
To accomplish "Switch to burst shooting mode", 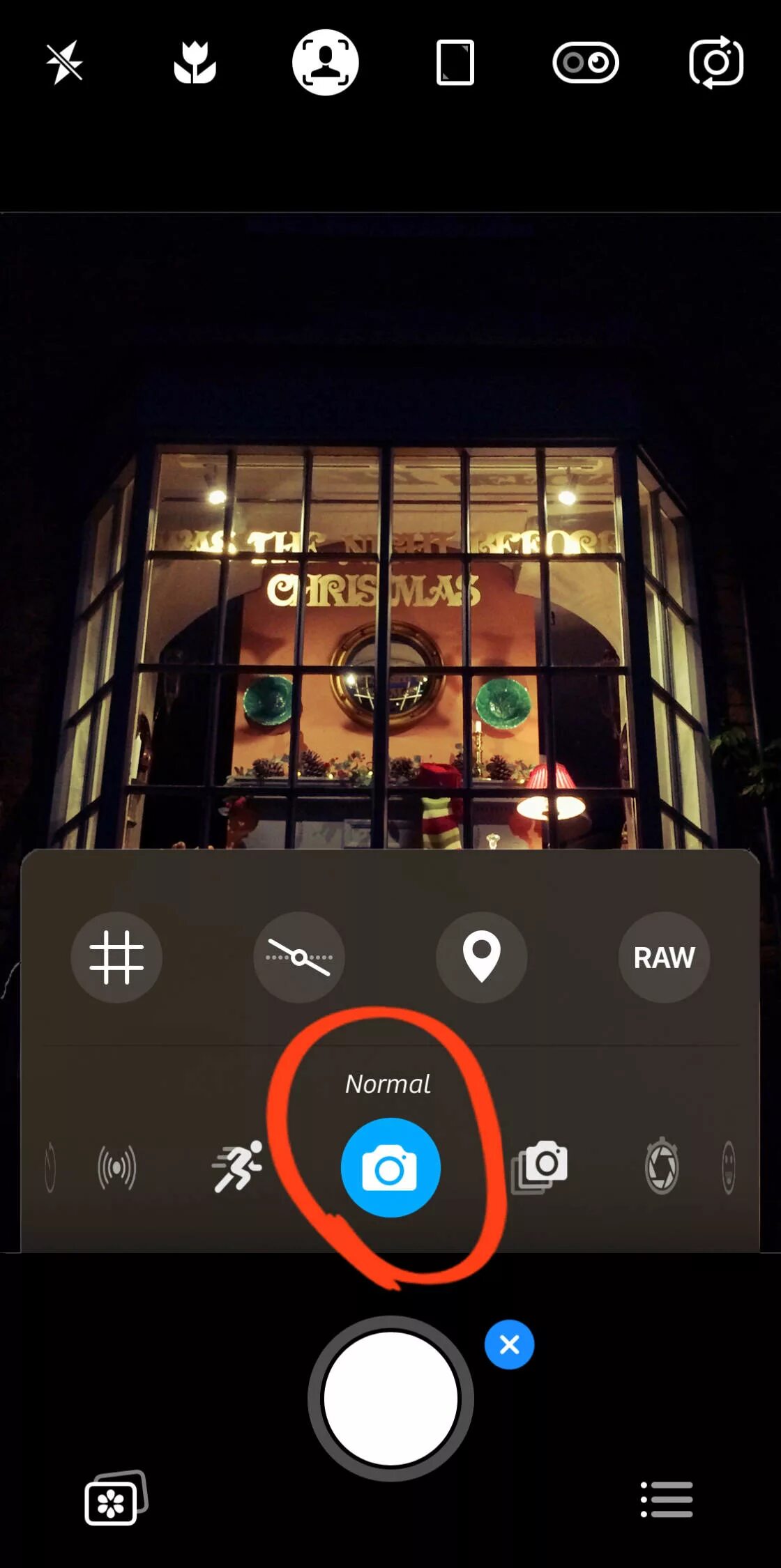I will tap(540, 1167).
